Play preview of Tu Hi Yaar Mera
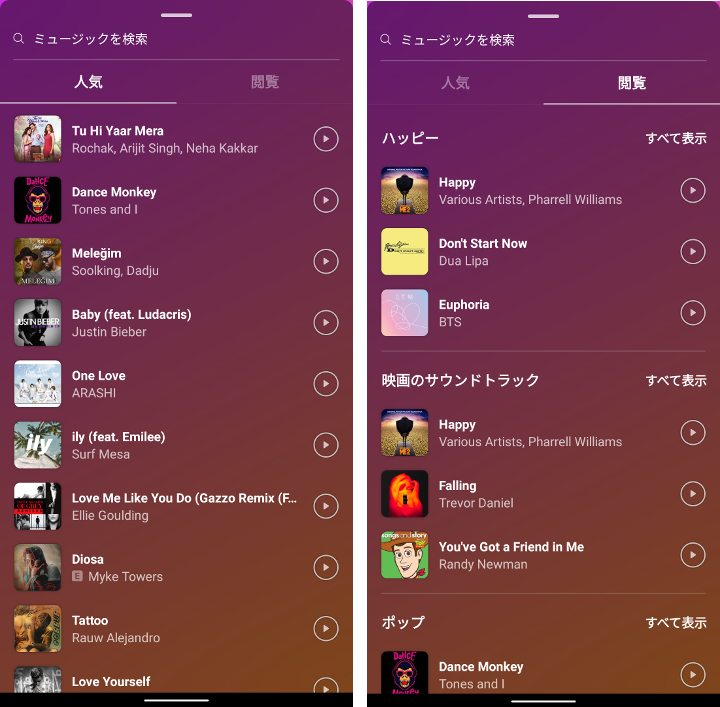This screenshot has width=720, height=707. pos(326,139)
